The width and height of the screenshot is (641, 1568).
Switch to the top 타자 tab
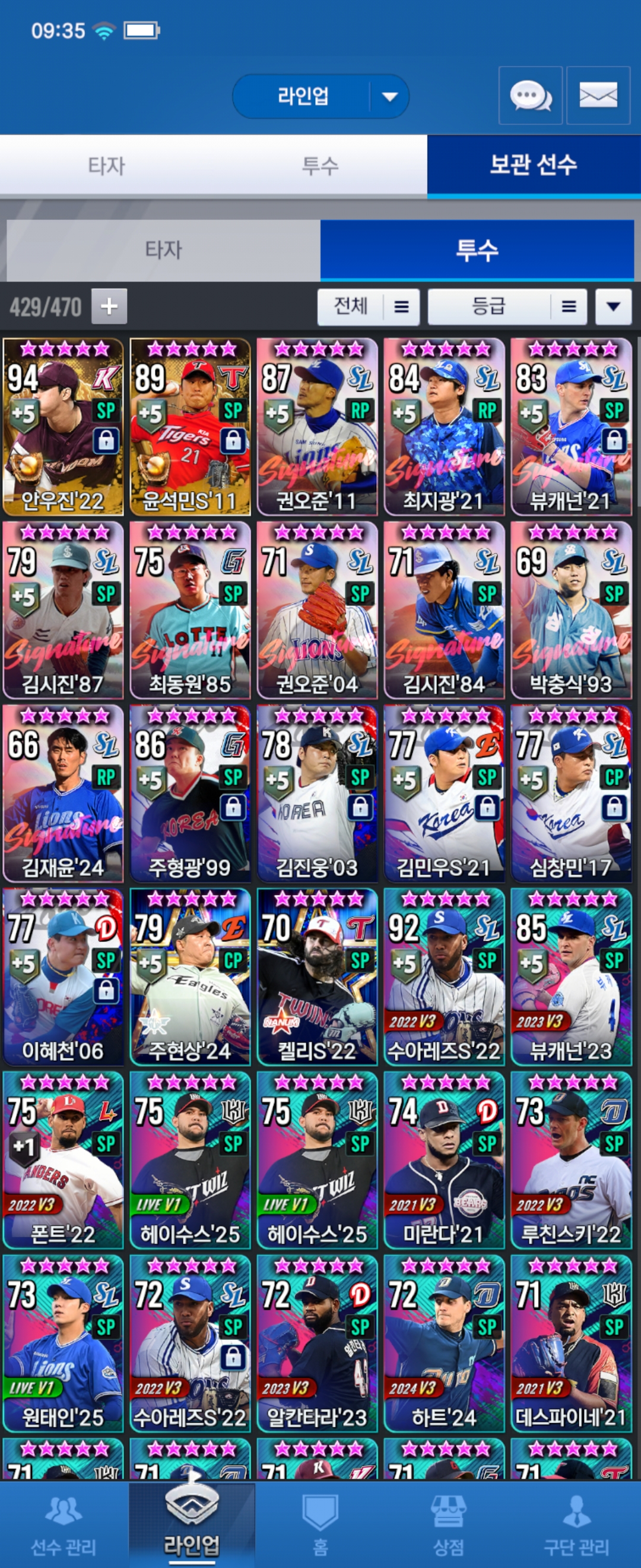point(106,166)
